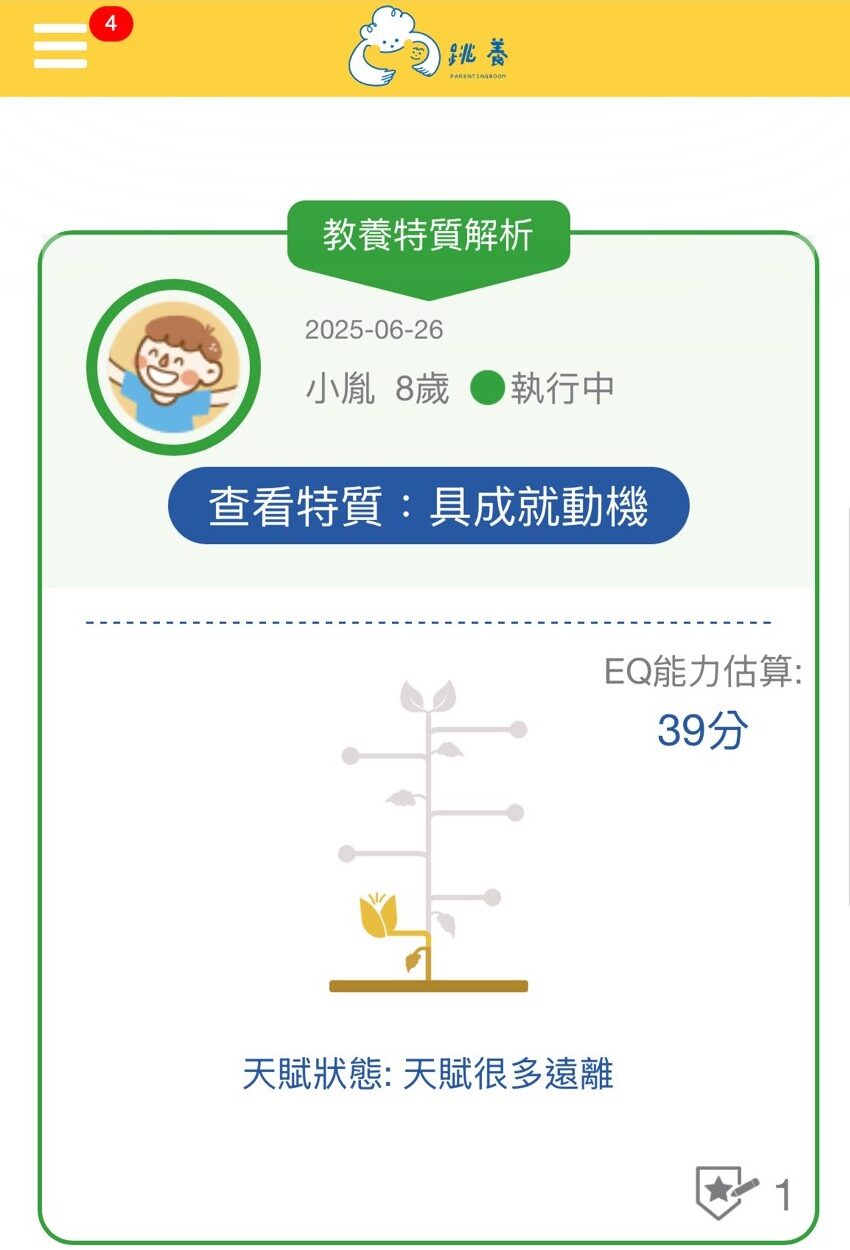The image size is (850, 1250).
Task: Open the hamburger drawer menu
Action: click(60, 46)
